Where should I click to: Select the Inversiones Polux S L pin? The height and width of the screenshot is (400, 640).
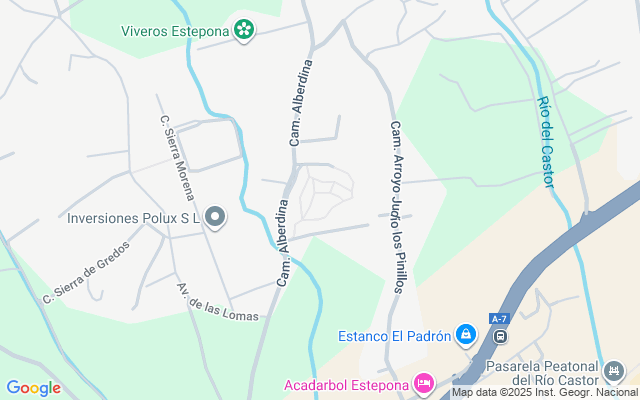click(x=215, y=217)
